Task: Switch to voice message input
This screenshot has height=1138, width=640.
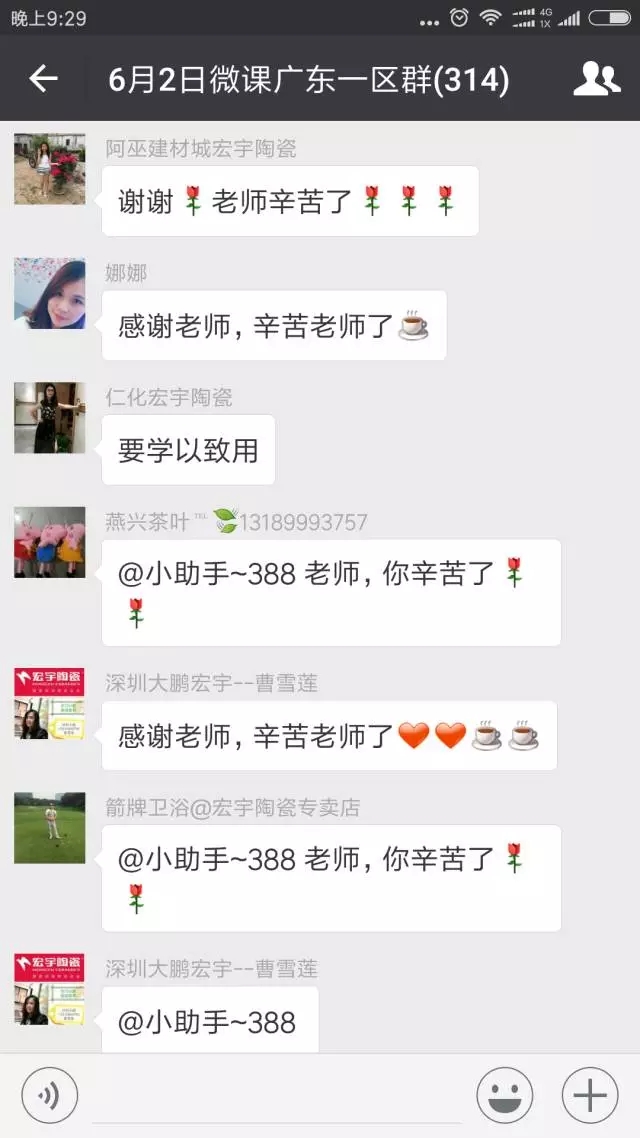Action: 49,1096
